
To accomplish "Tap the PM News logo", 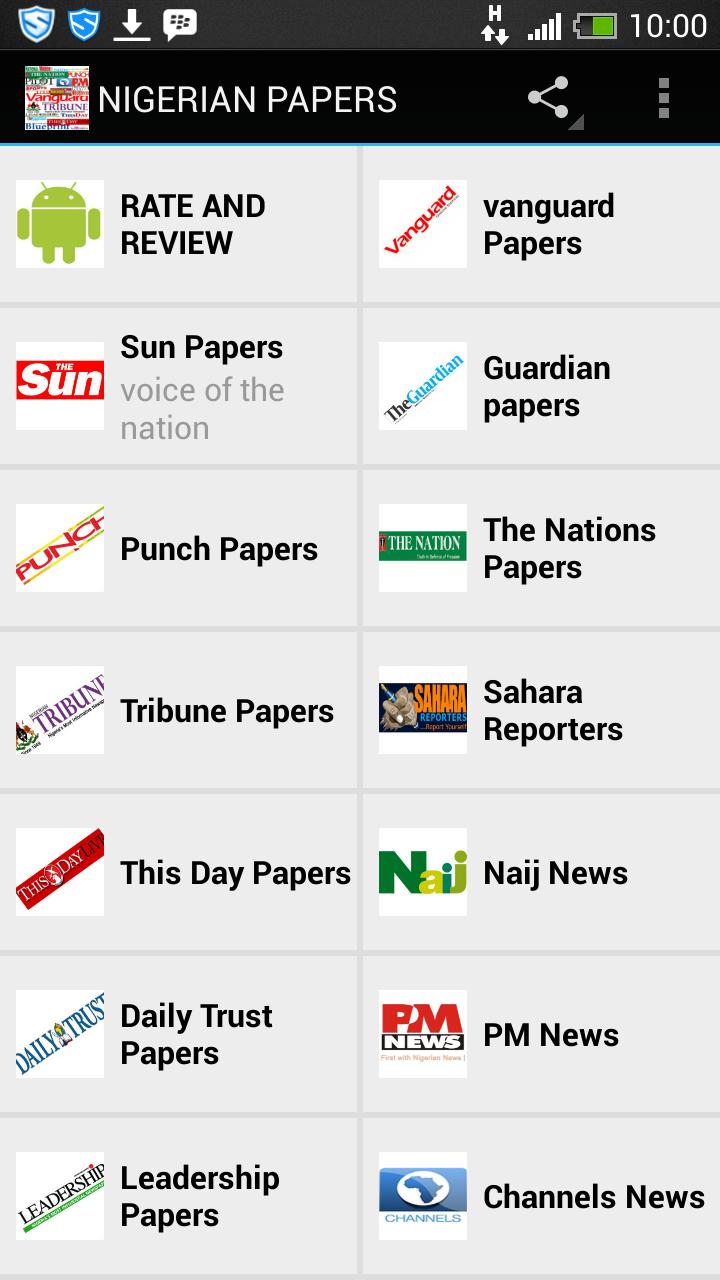I will click(421, 1034).
